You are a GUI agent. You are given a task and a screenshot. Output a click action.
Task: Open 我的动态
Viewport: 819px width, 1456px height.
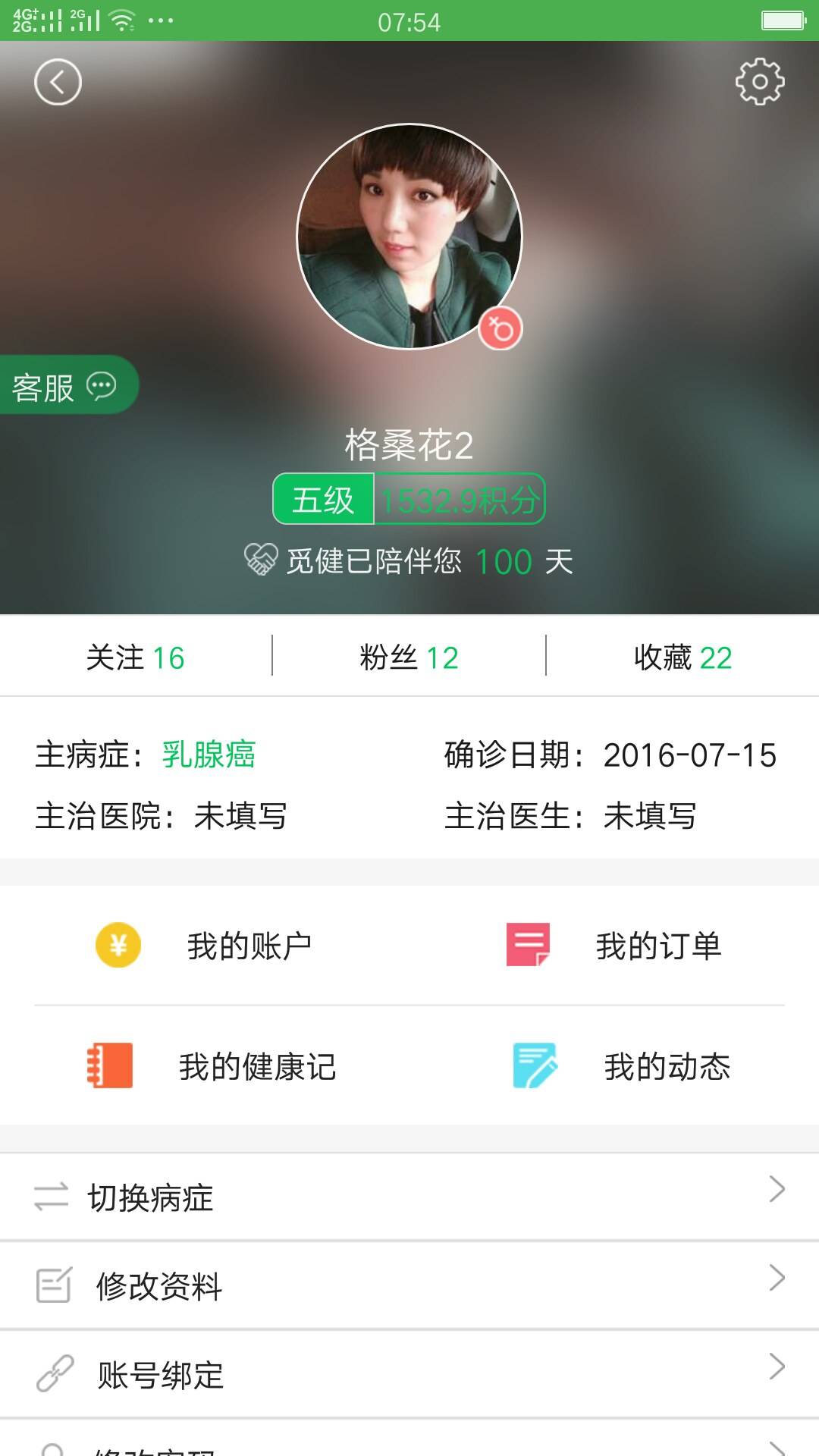622,1066
